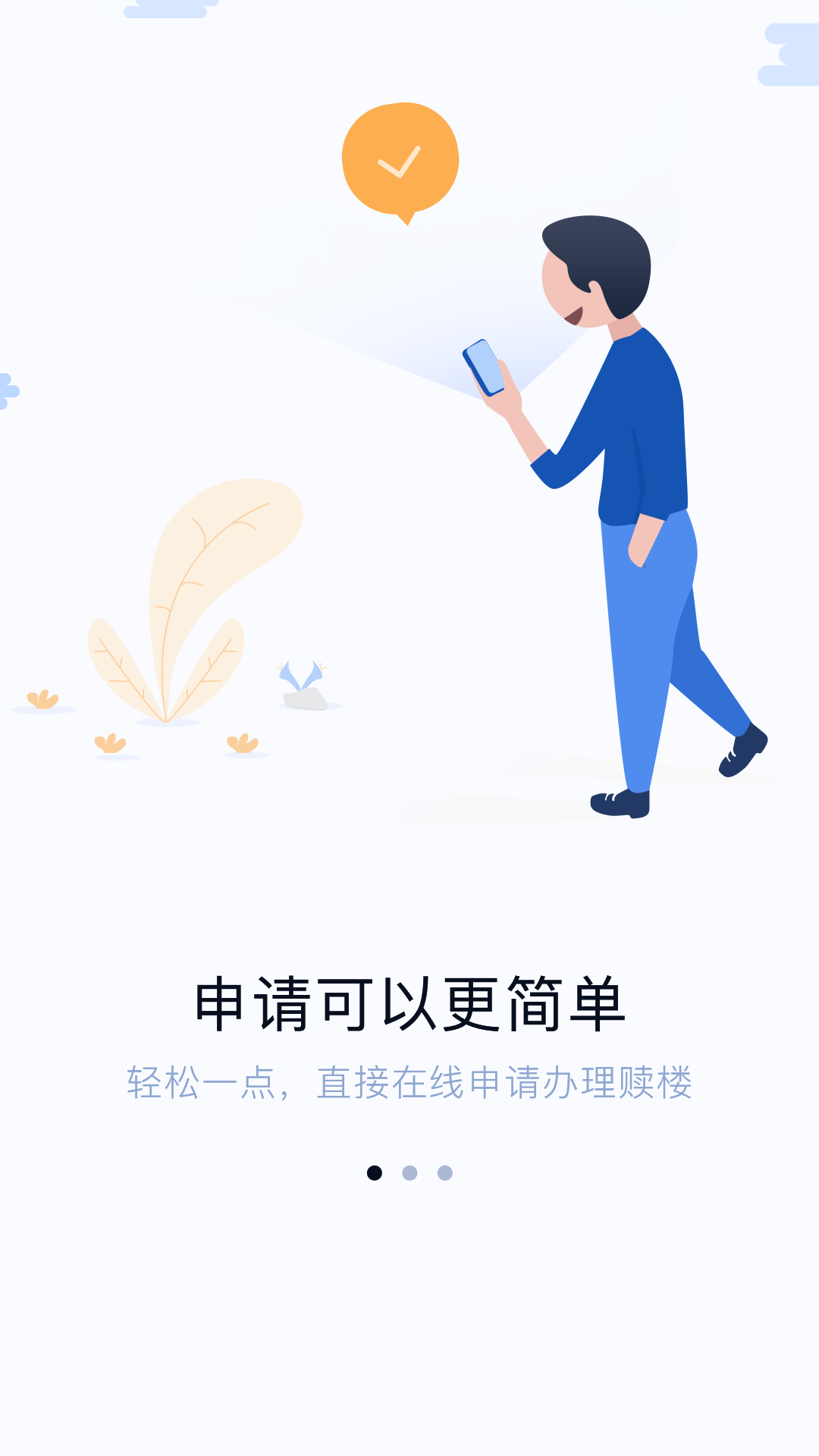The image size is (819, 1456).
Task: Click the orange checkmark speech bubble
Action: pos(402,159)
